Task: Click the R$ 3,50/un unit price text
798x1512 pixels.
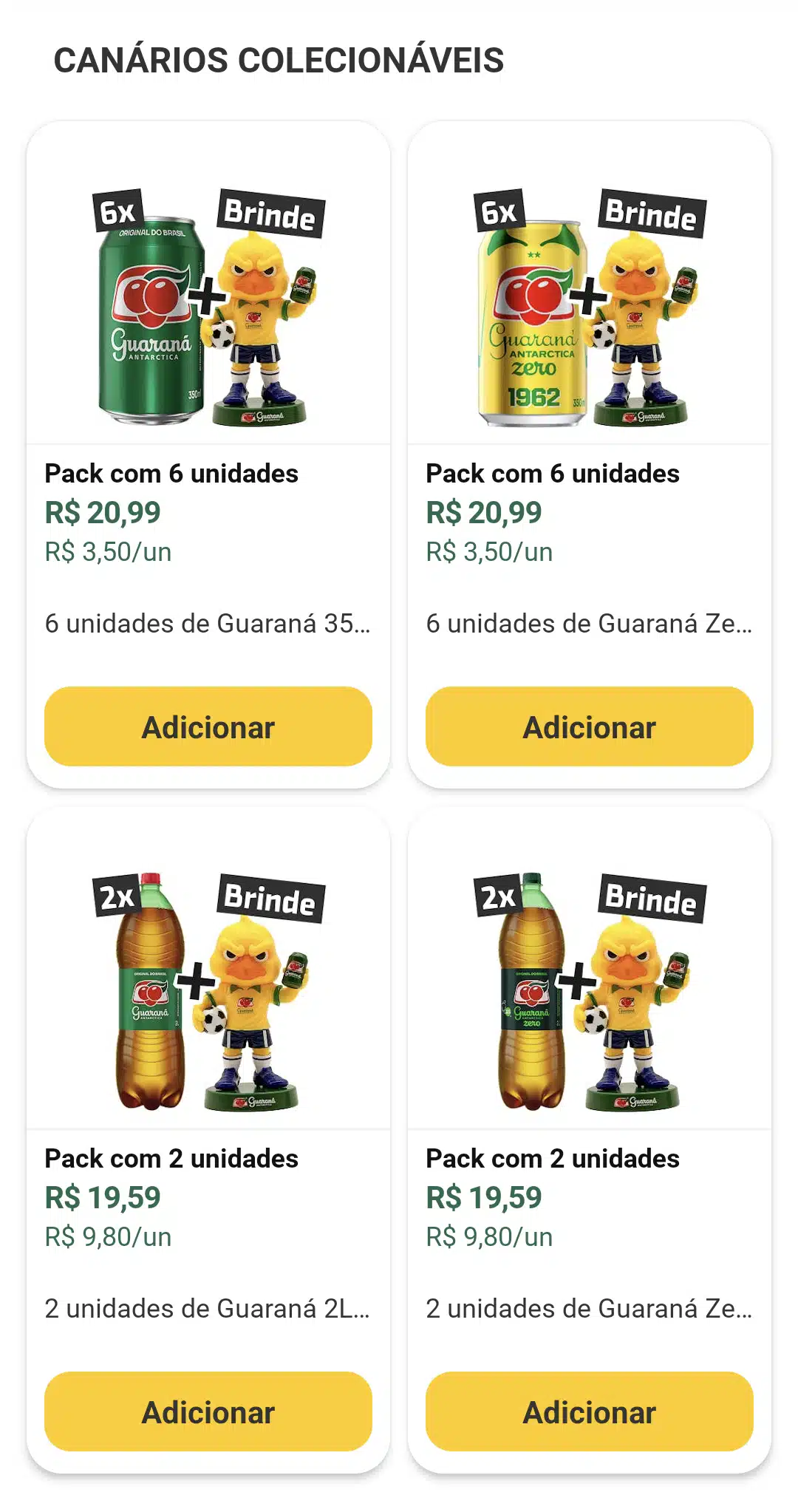Action: point(108,551)
